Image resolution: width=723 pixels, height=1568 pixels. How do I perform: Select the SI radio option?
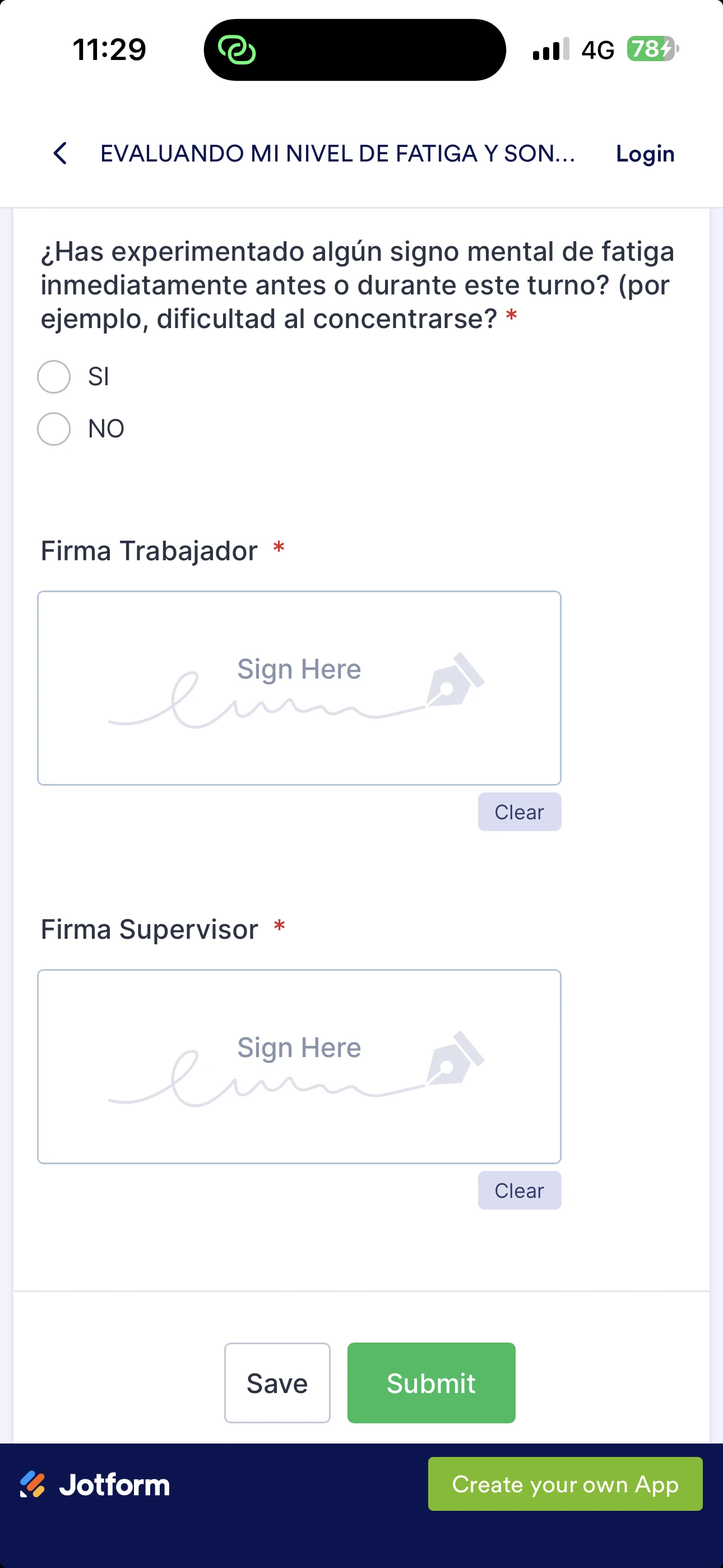(x=54, y=377)
